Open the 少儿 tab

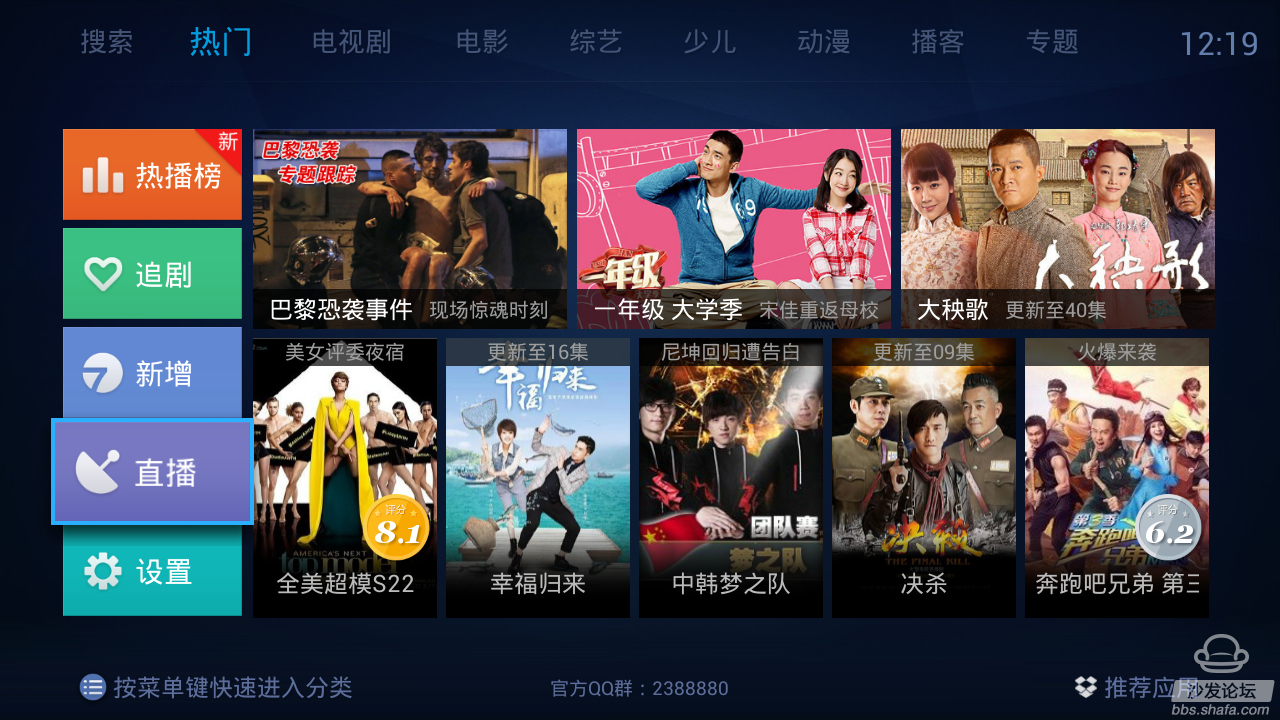[710, 42]
